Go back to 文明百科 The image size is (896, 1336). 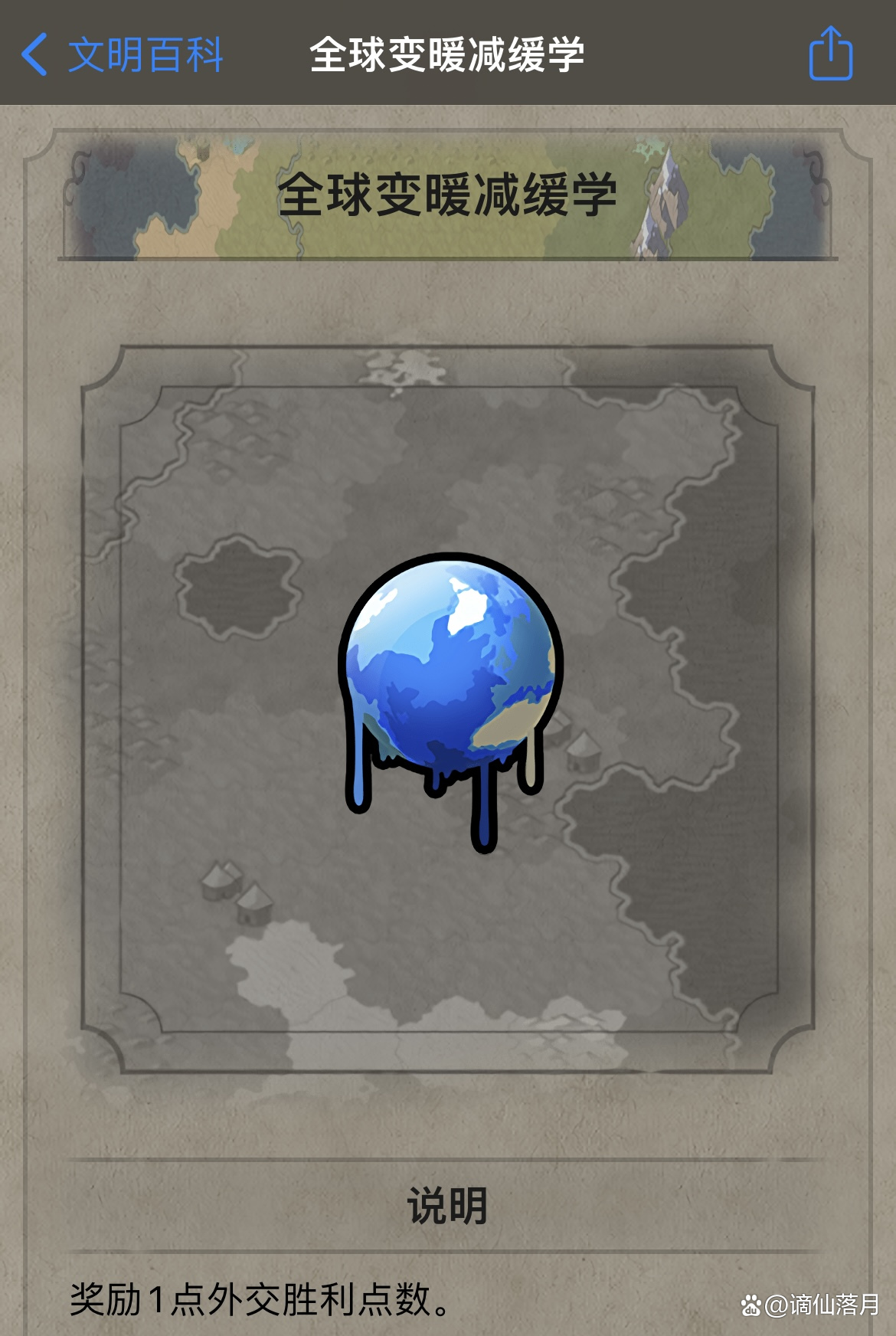click(x=123, y=55)
